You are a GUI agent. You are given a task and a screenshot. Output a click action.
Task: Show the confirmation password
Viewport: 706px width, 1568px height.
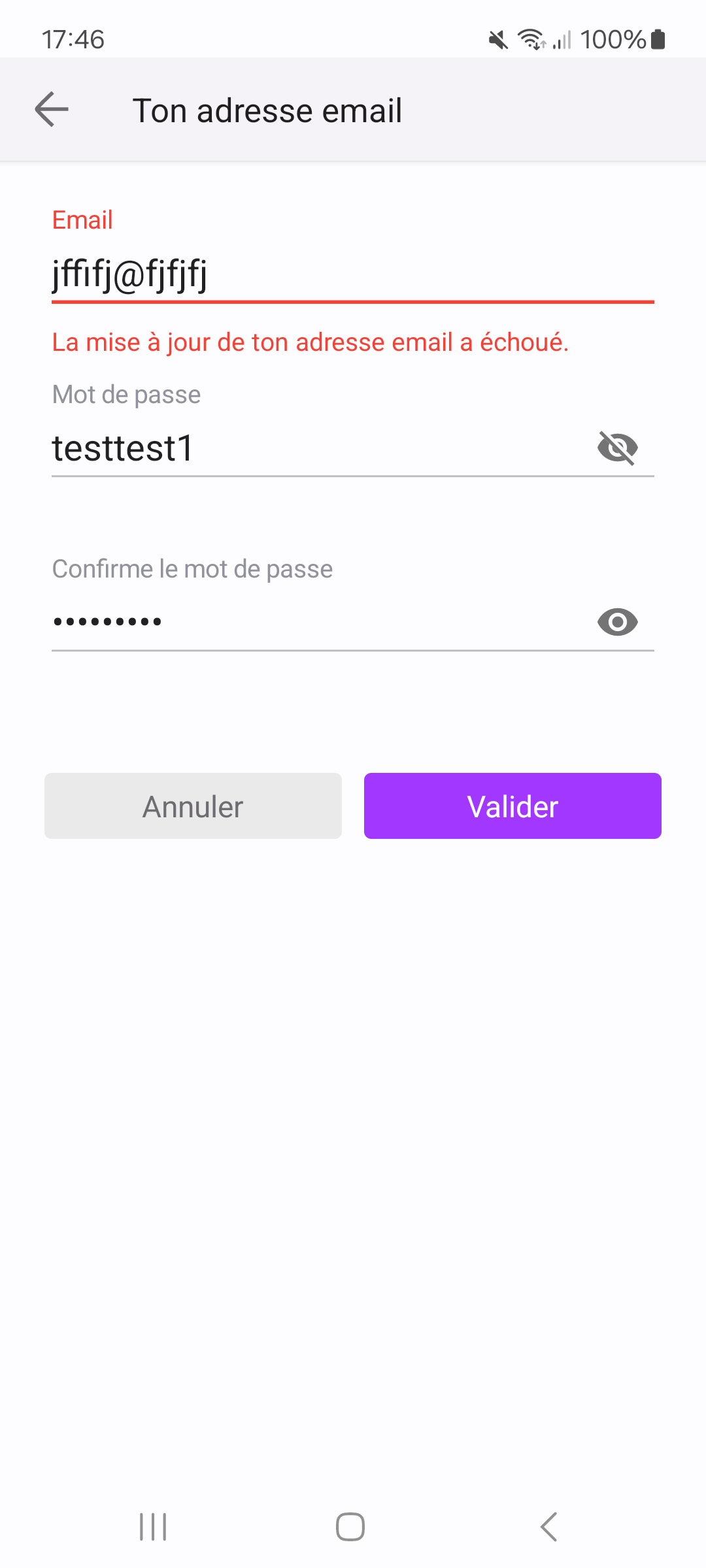click(x=618, y=622)
